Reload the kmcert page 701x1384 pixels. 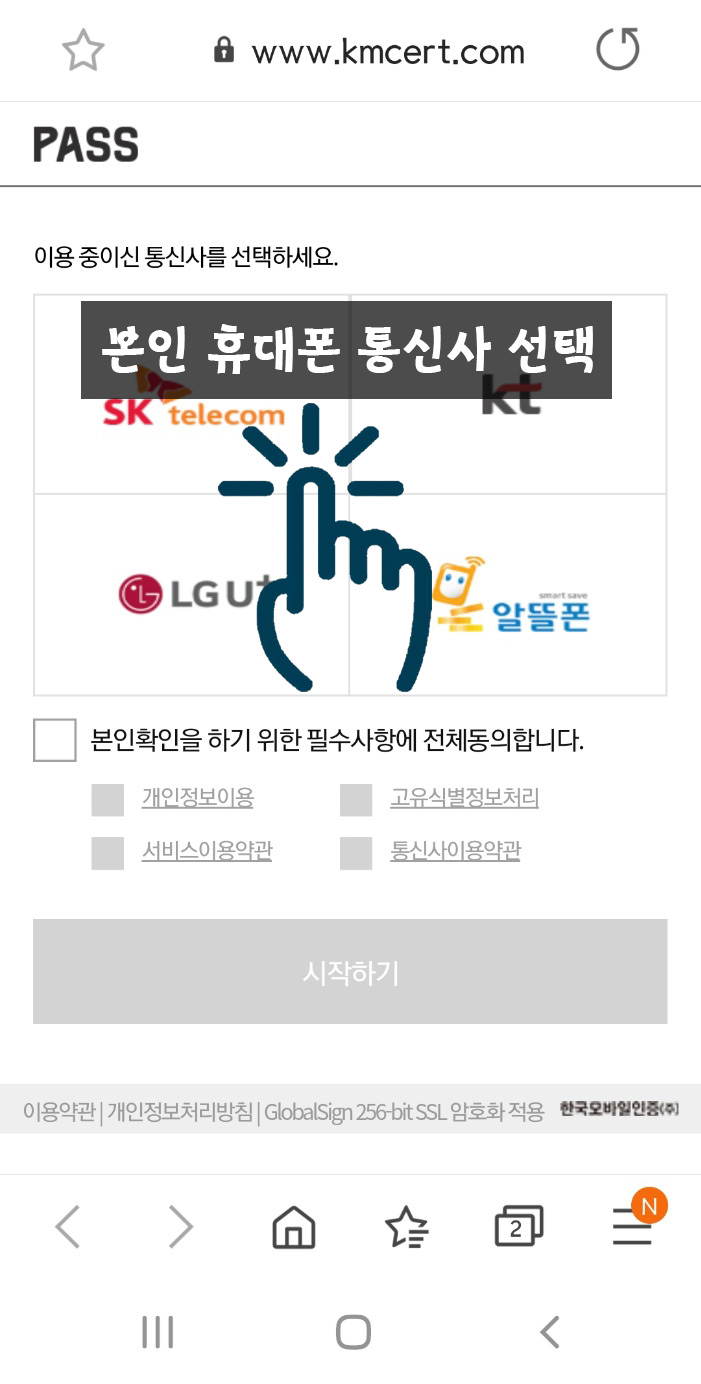tap(617, 50)
